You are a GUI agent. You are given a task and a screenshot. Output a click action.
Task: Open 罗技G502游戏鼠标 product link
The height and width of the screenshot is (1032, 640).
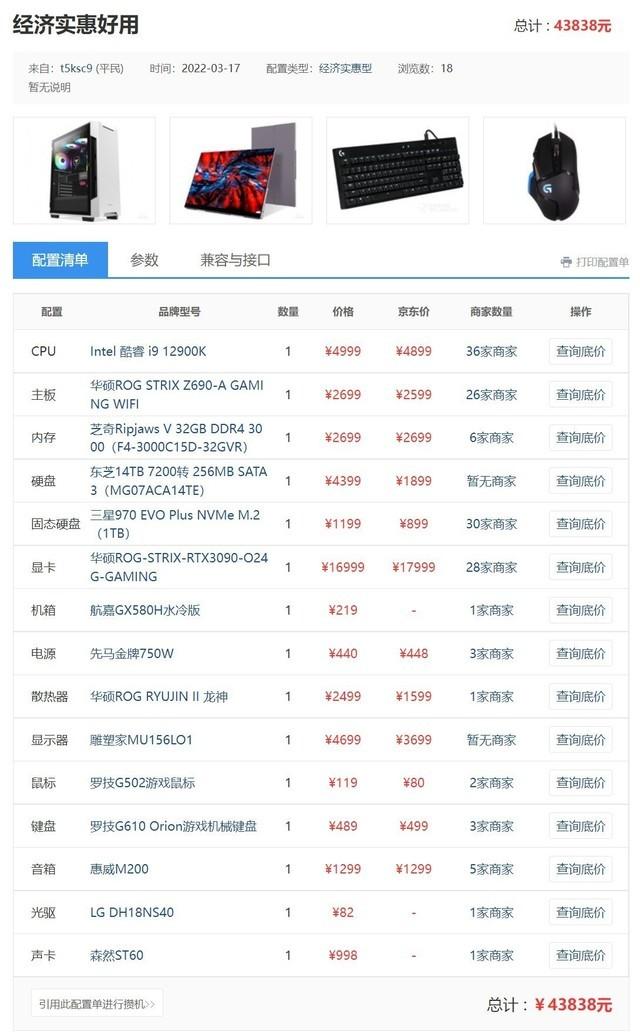point(142,783)
